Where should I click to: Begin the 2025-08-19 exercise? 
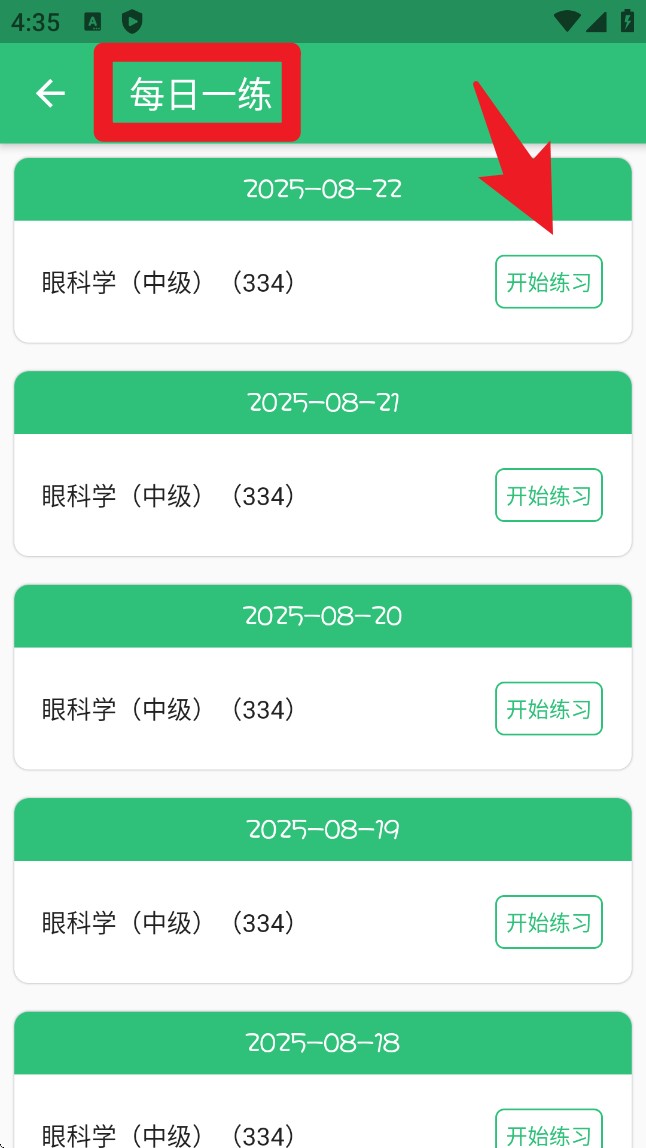tap(549, 922)
